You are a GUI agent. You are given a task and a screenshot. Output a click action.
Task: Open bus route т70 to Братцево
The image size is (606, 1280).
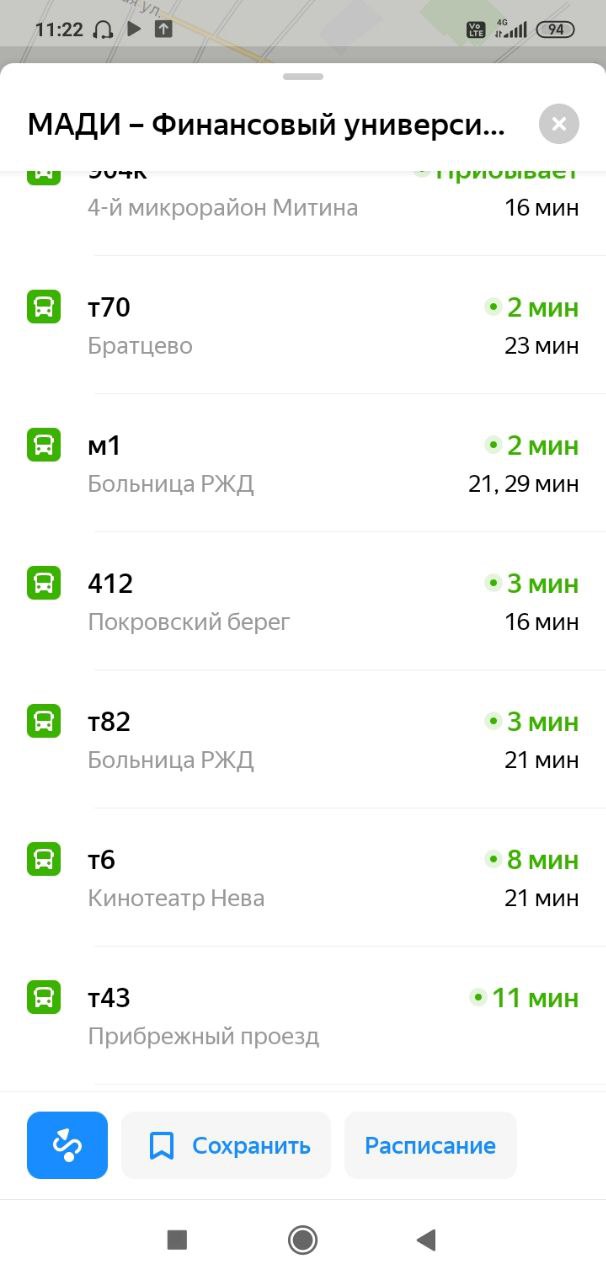click(x=303, y=325)
